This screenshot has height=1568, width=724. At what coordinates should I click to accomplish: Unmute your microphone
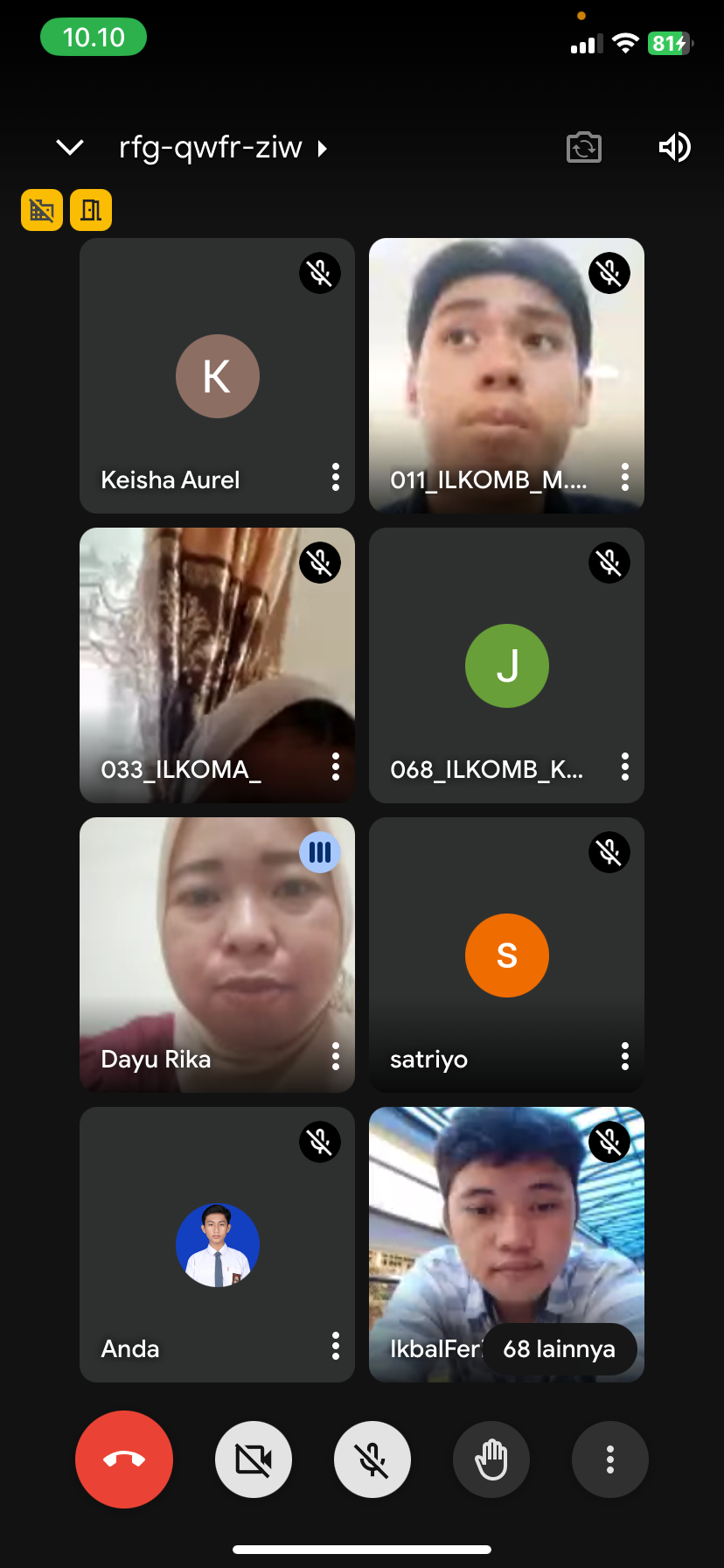(372, 1459)
